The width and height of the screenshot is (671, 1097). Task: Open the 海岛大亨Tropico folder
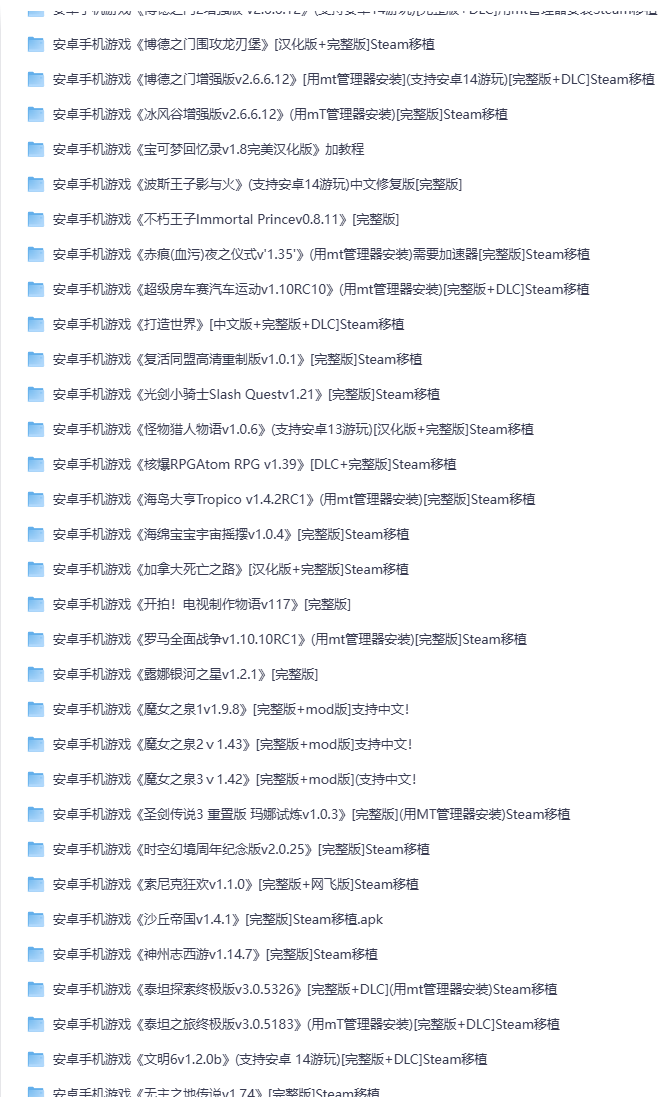click(294, 499)
